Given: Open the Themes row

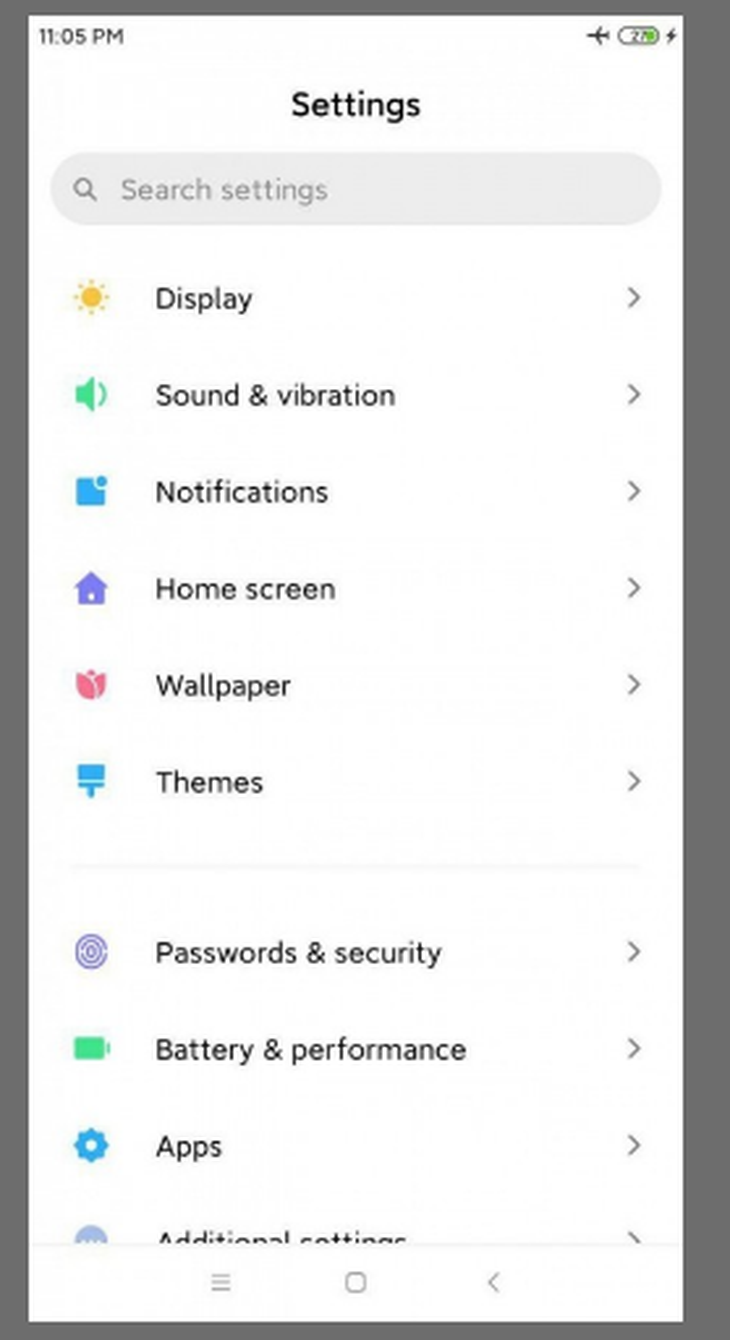Looking at the screenshot, I should (355, 782).
